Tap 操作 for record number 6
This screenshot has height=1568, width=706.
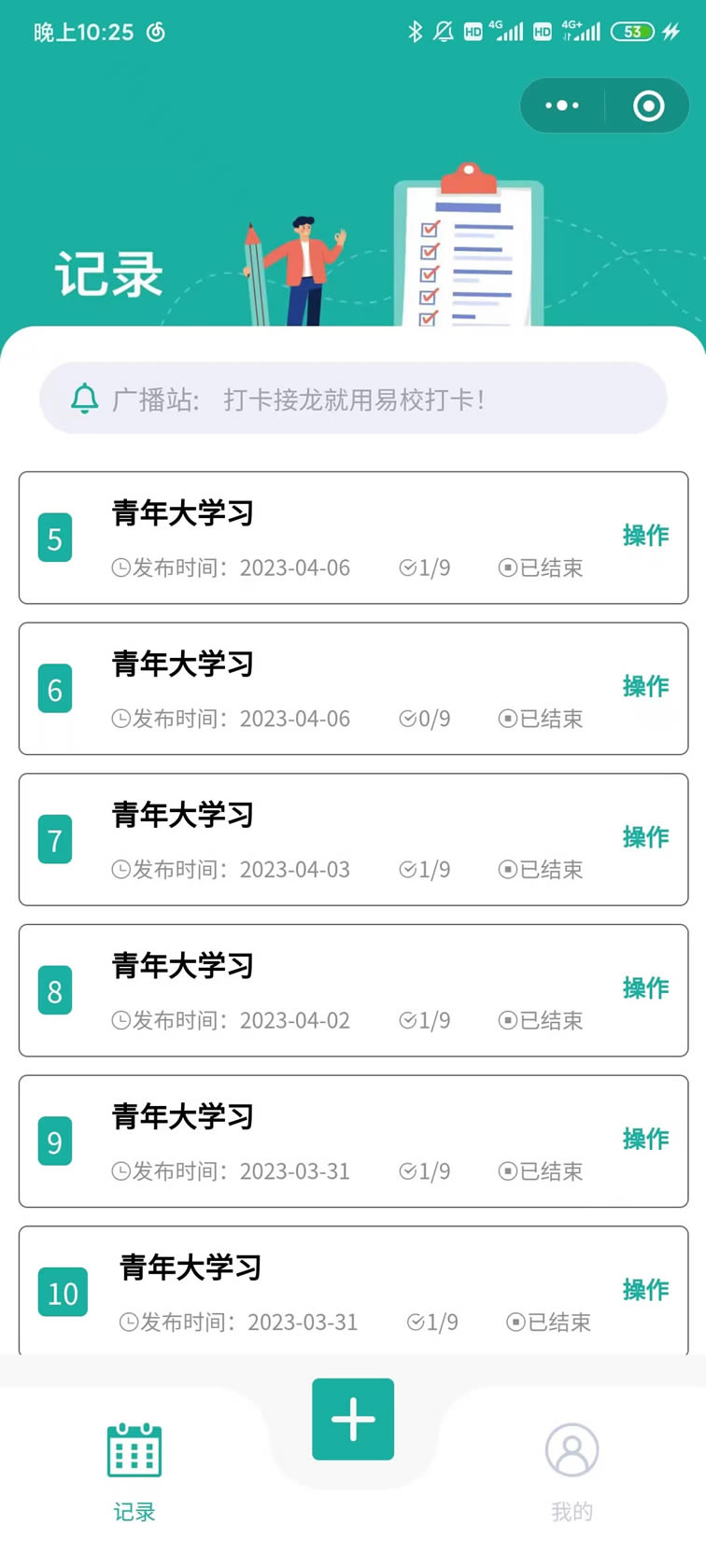pos(645,687)
